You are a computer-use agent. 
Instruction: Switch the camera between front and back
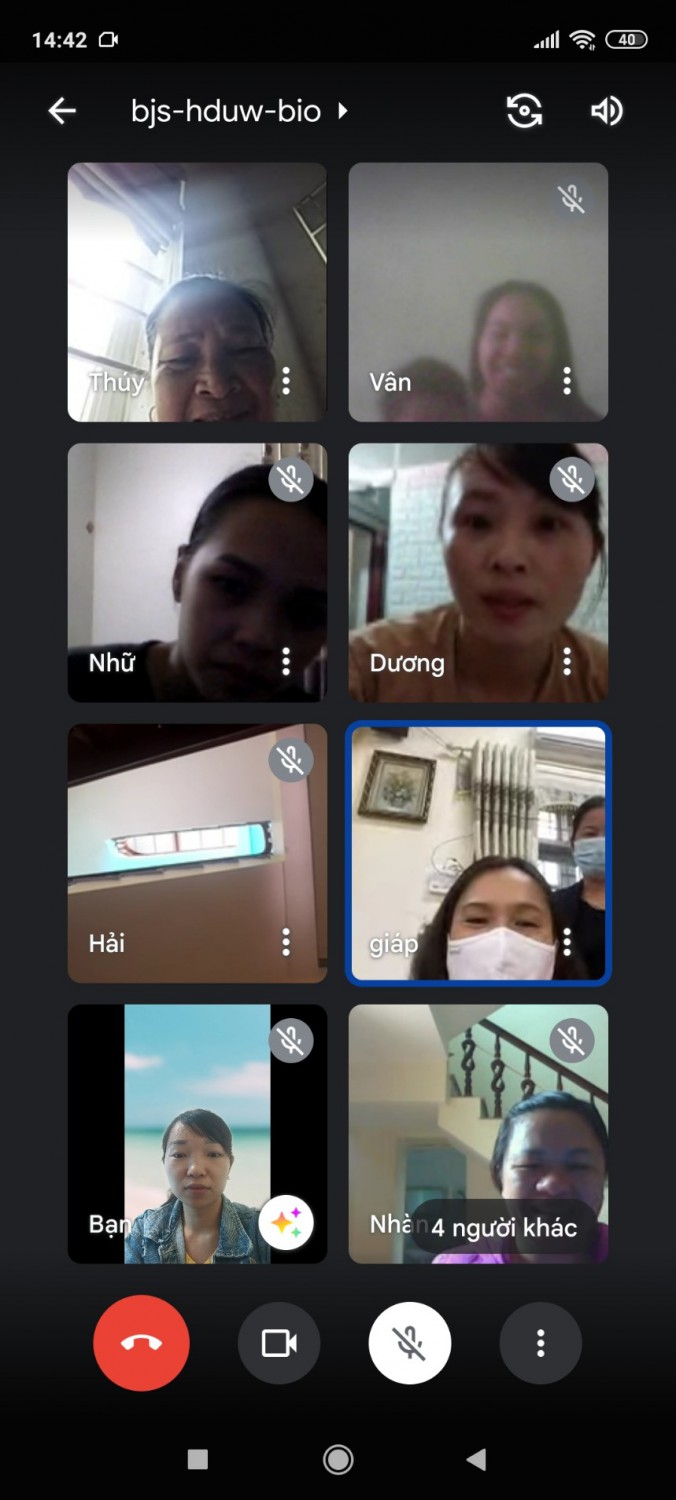tap(524, 111)
